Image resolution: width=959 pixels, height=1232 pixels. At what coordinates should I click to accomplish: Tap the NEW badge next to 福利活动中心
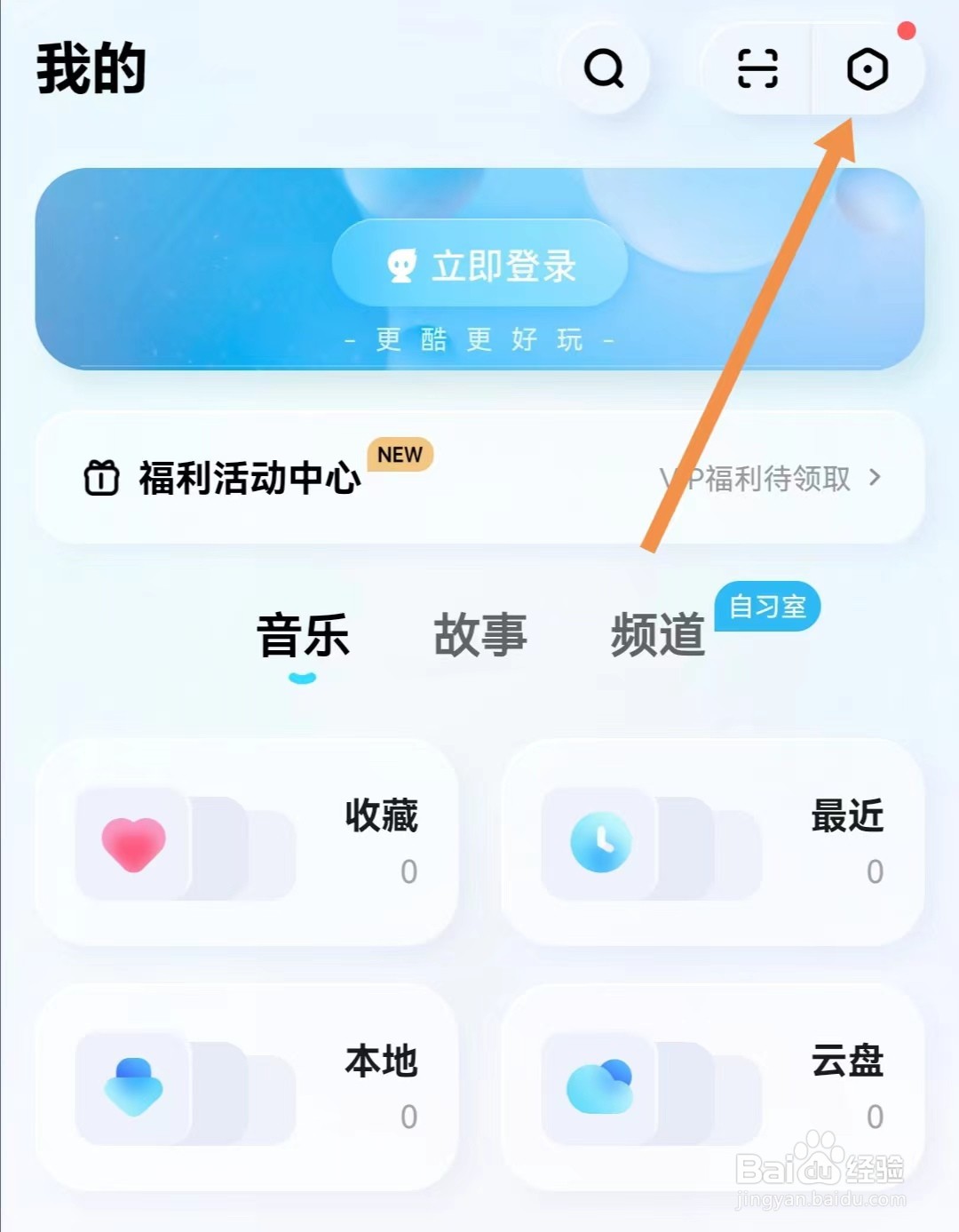(x=400, y=456)
